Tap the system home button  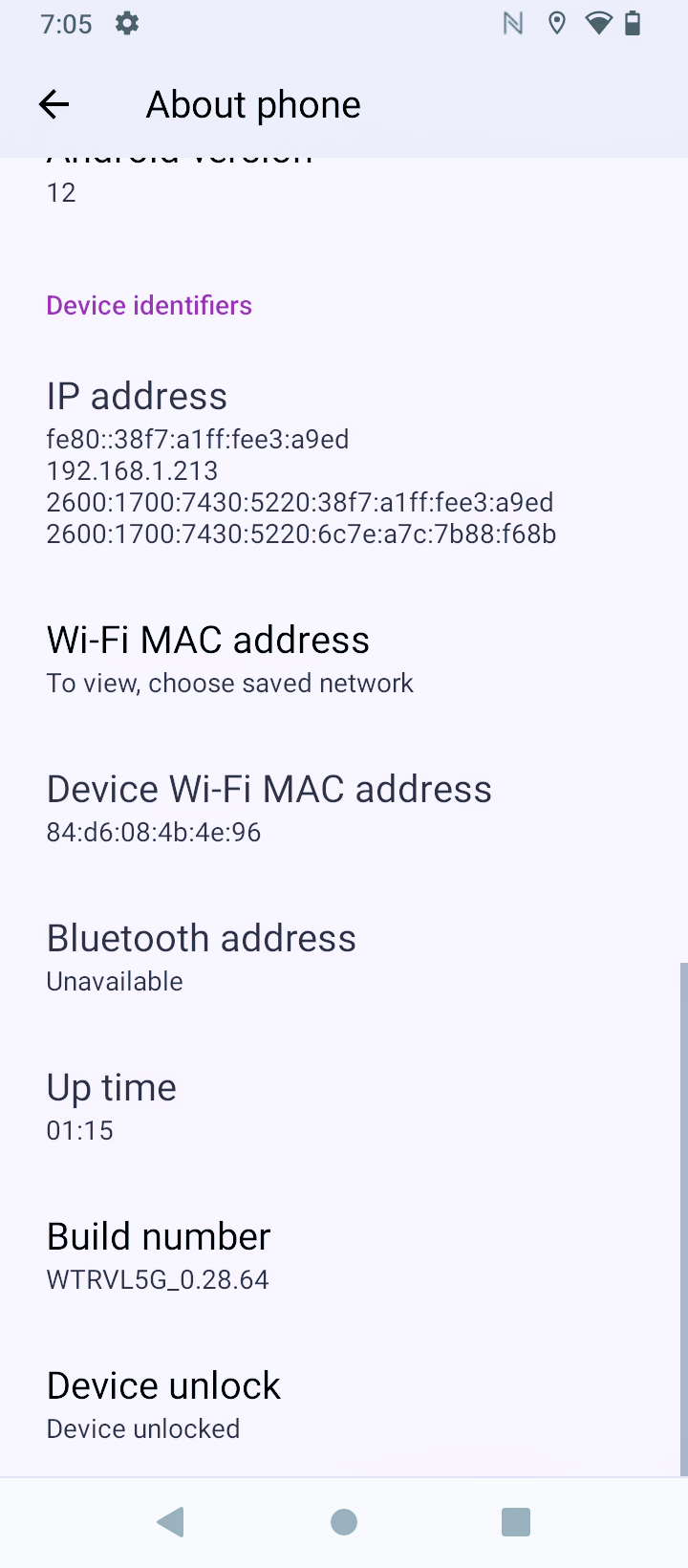[x=344, y=1522]
